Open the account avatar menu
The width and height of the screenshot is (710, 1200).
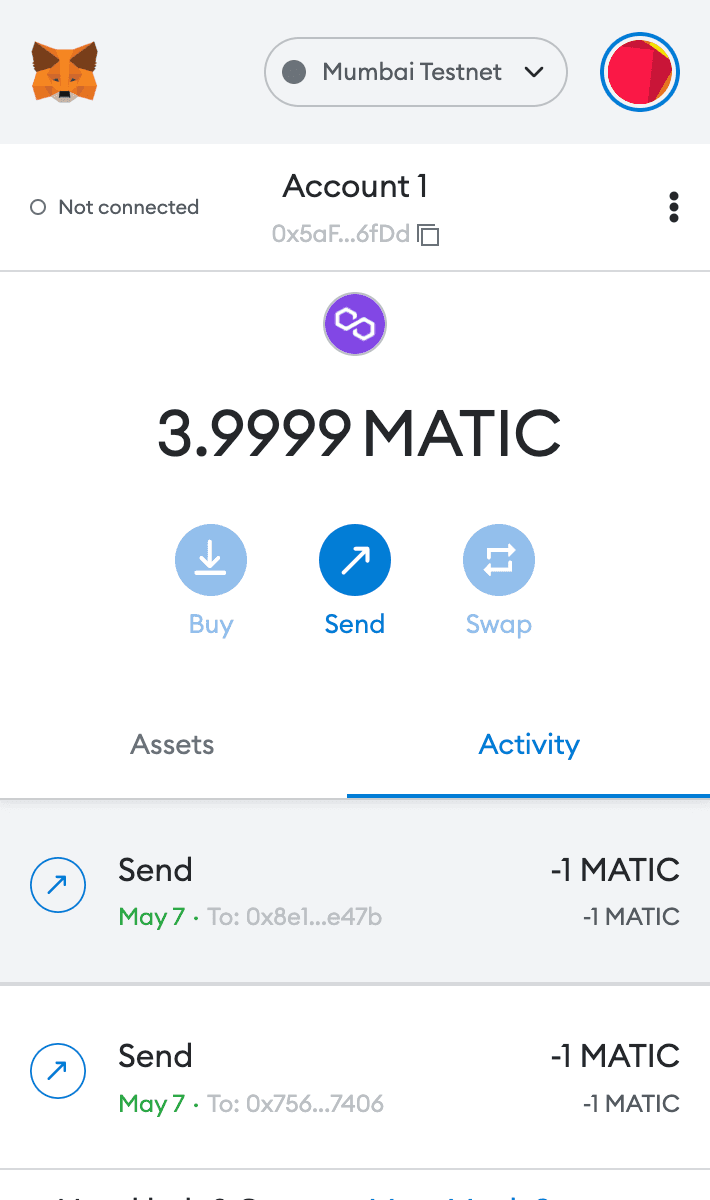(640, 72)
